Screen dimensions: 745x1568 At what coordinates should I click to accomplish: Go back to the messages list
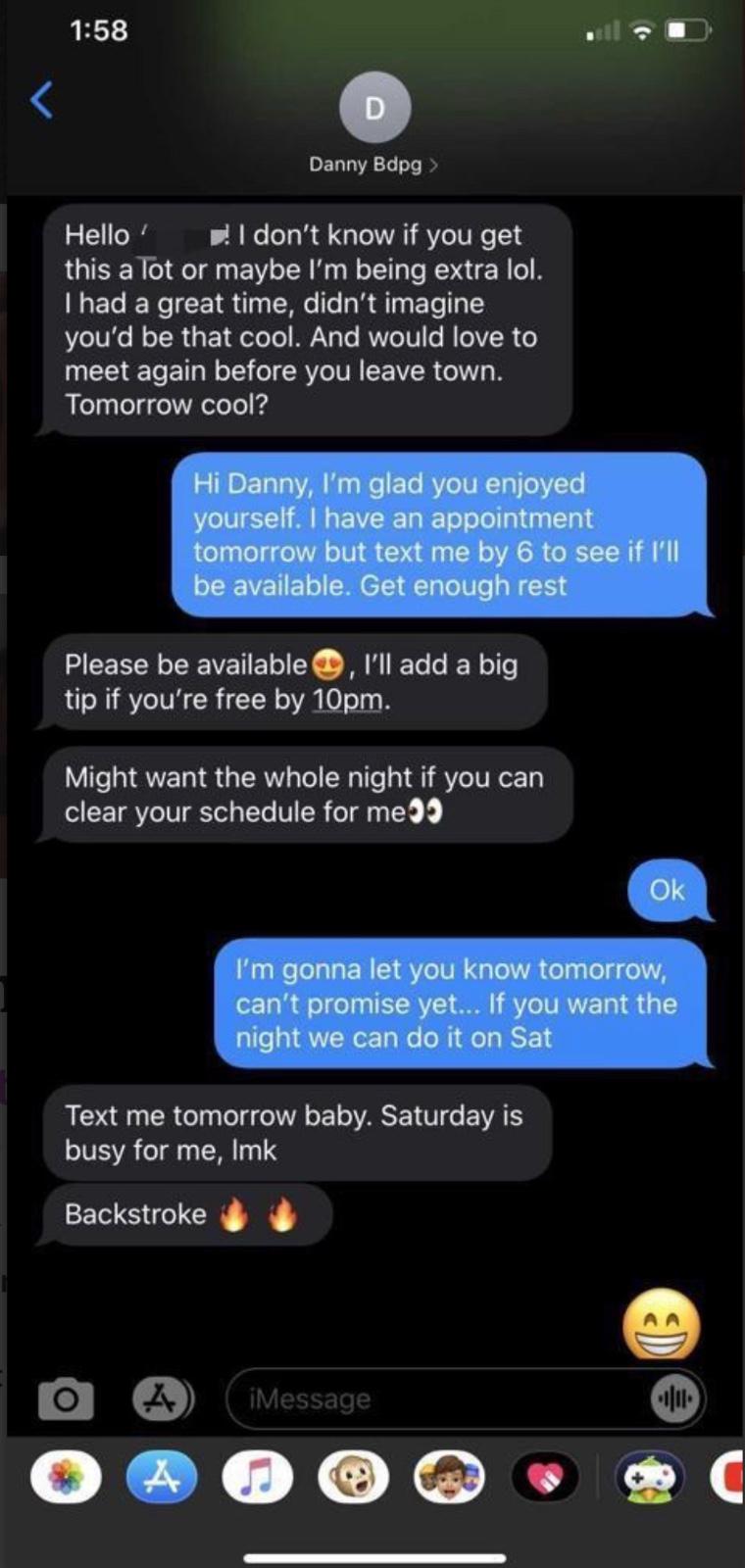(x=41, y=100)
